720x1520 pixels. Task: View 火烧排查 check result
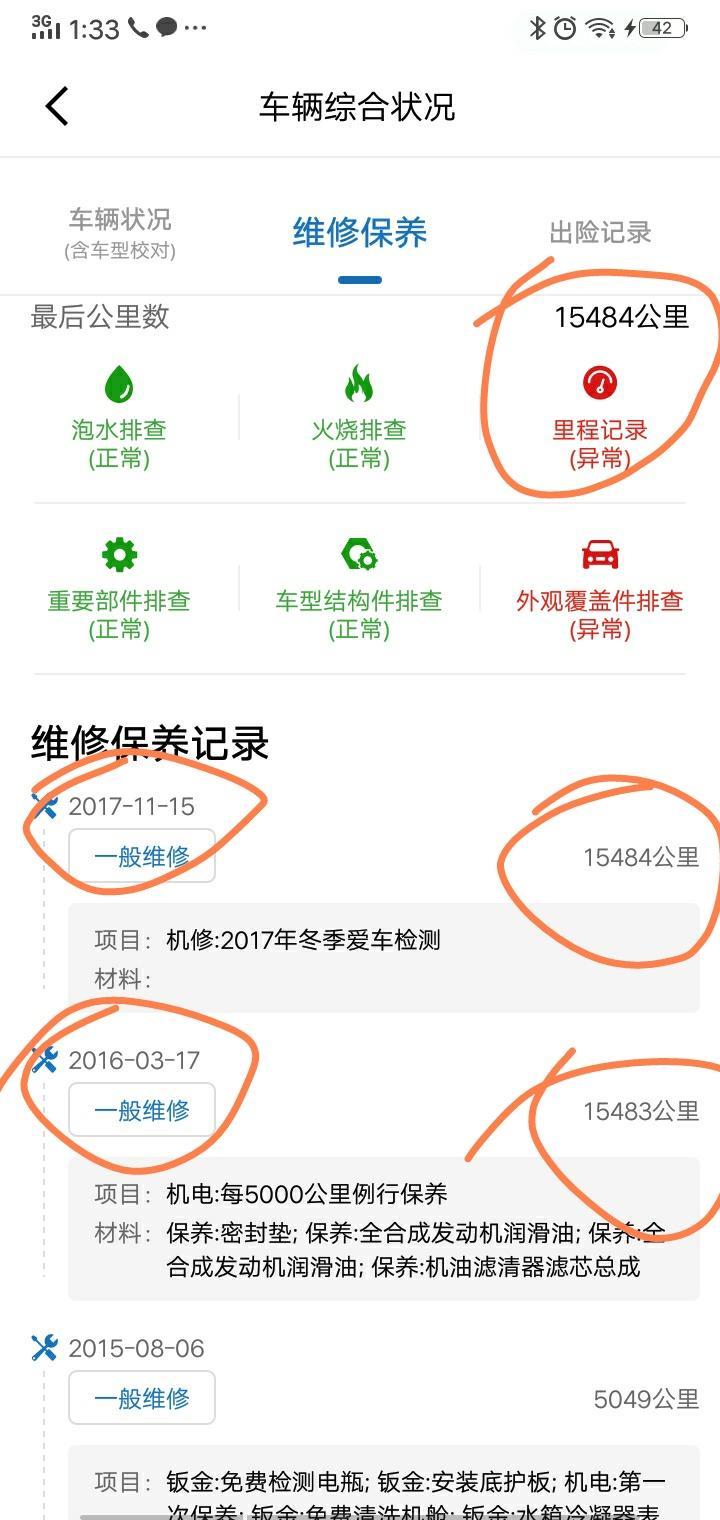tap(359, 417)
